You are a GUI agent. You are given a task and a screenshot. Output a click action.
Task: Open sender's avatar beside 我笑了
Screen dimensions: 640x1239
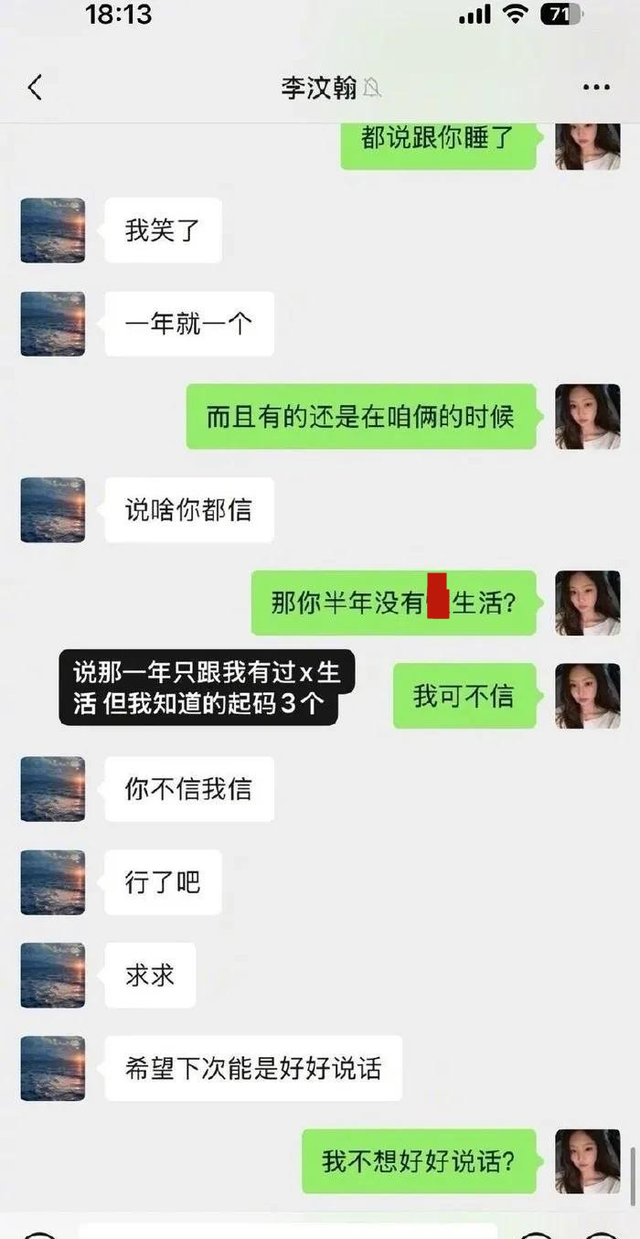tap(53, 231)
